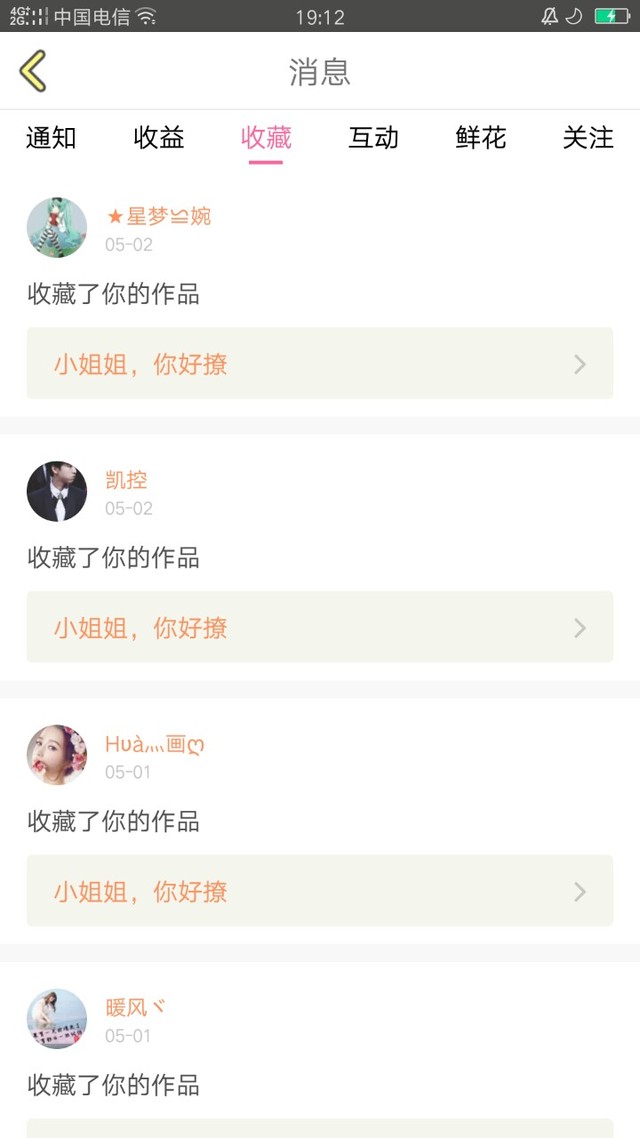The height and width of the screenshot is (1138, 640).
Task: Open the work 小姐姐，你好撩 collected by ★星梦婉
Action: pyautogui.click(x=320, y=363)
